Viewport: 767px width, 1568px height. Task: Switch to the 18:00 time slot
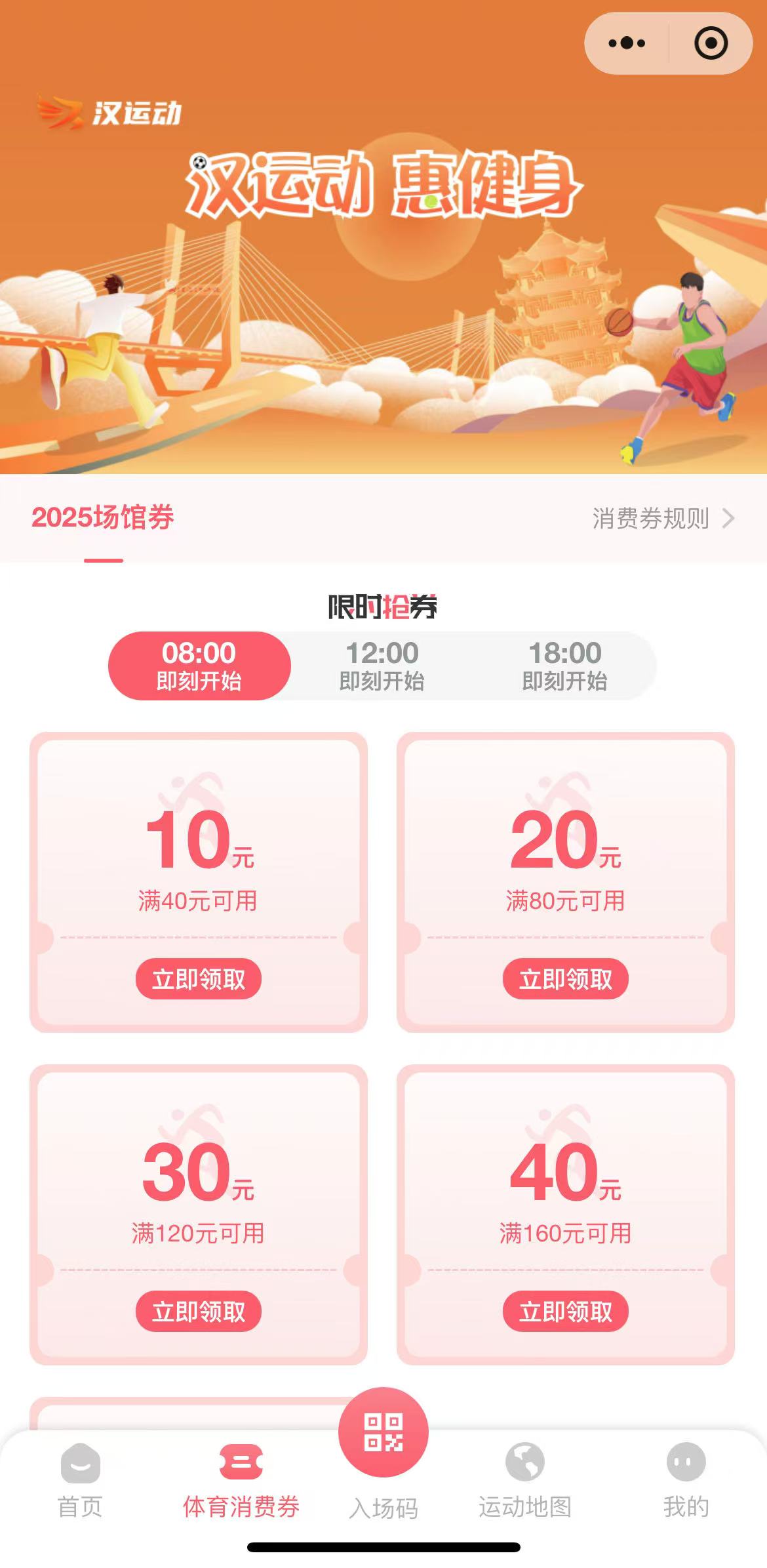564,666
